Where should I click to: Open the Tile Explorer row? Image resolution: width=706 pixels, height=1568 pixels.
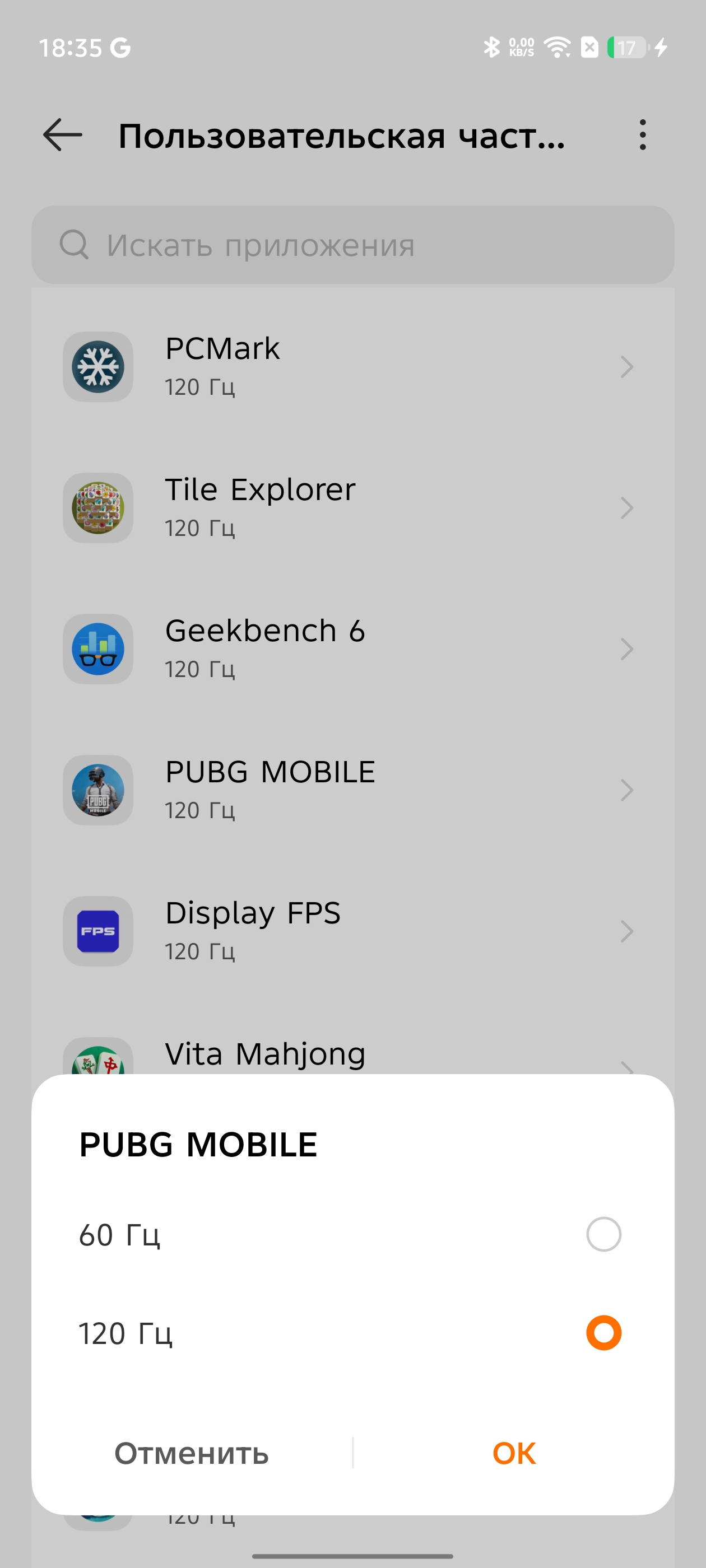pos(352,508)
